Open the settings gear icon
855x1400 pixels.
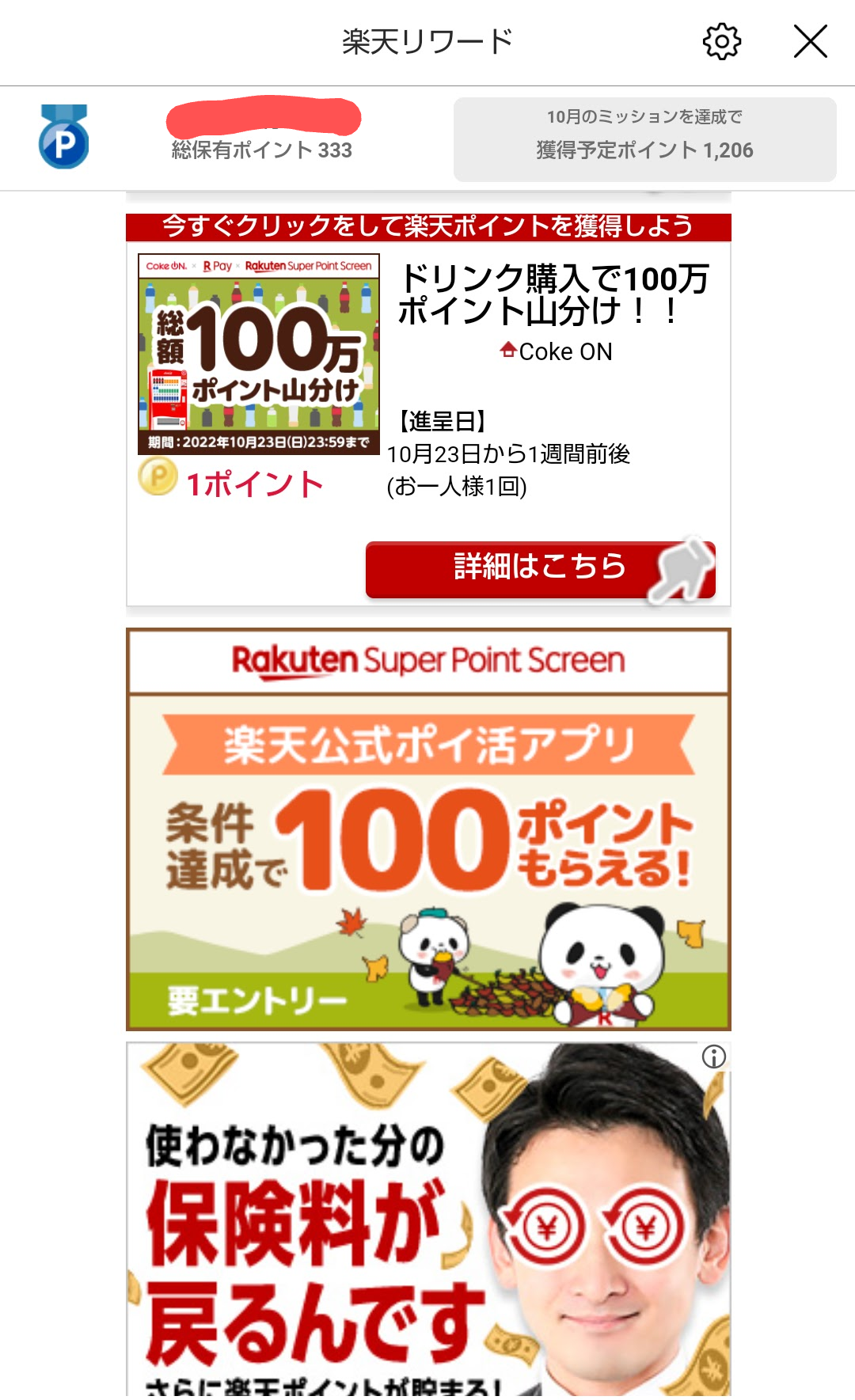tap(721, 41)
